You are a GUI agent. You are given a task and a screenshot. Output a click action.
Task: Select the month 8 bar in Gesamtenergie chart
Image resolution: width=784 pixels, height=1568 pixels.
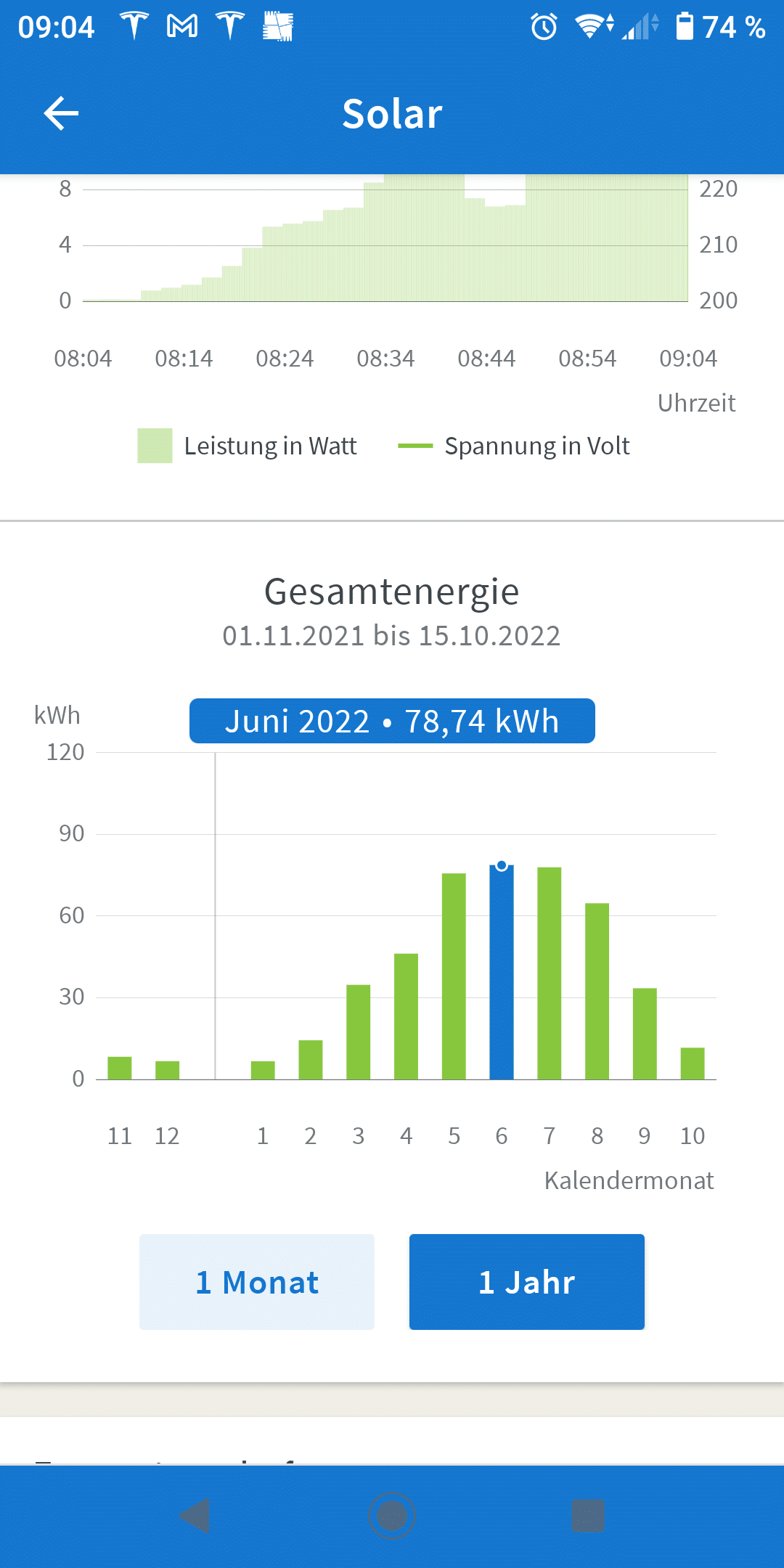597,991
